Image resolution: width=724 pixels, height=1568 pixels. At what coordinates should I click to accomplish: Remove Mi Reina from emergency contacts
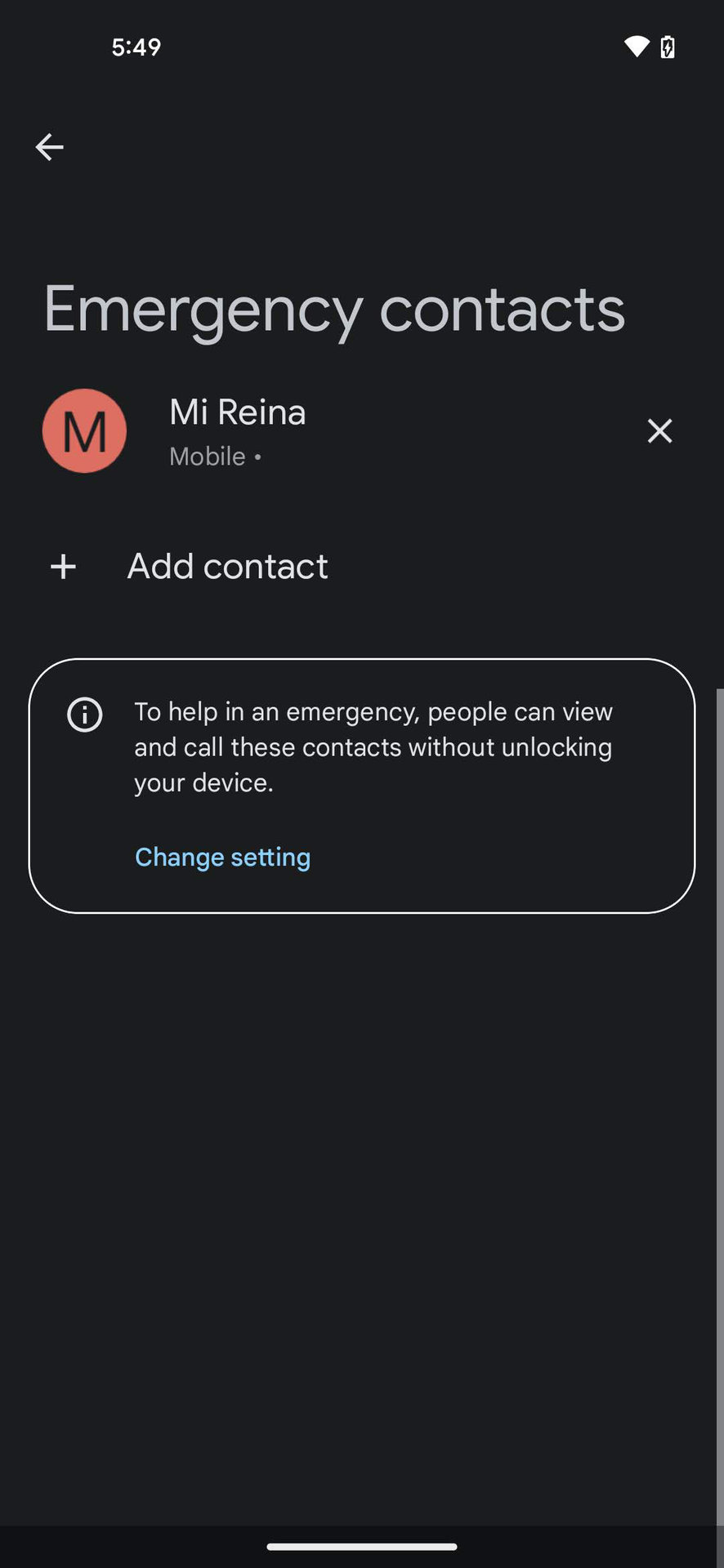[659, 430]
